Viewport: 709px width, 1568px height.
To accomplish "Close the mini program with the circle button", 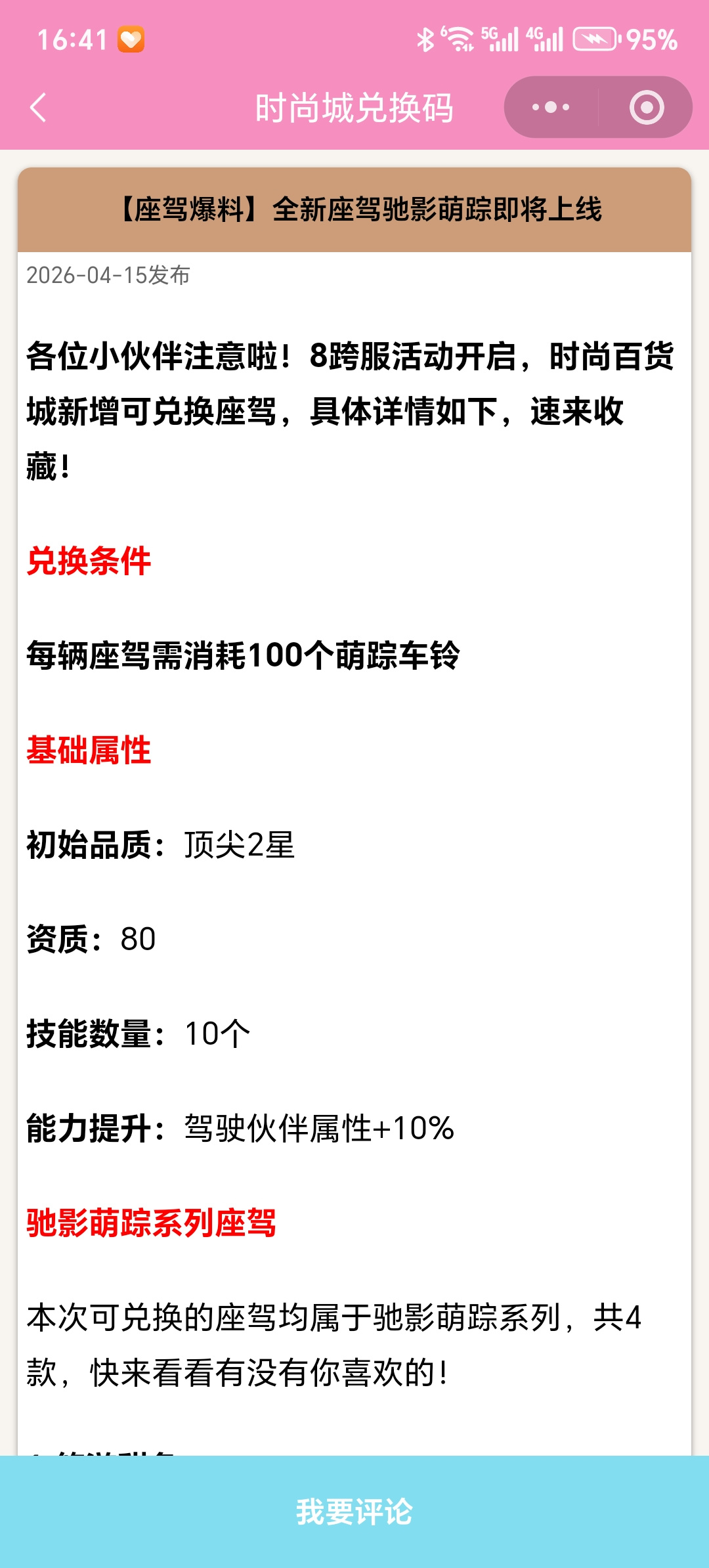I will (x=646, y=107).
